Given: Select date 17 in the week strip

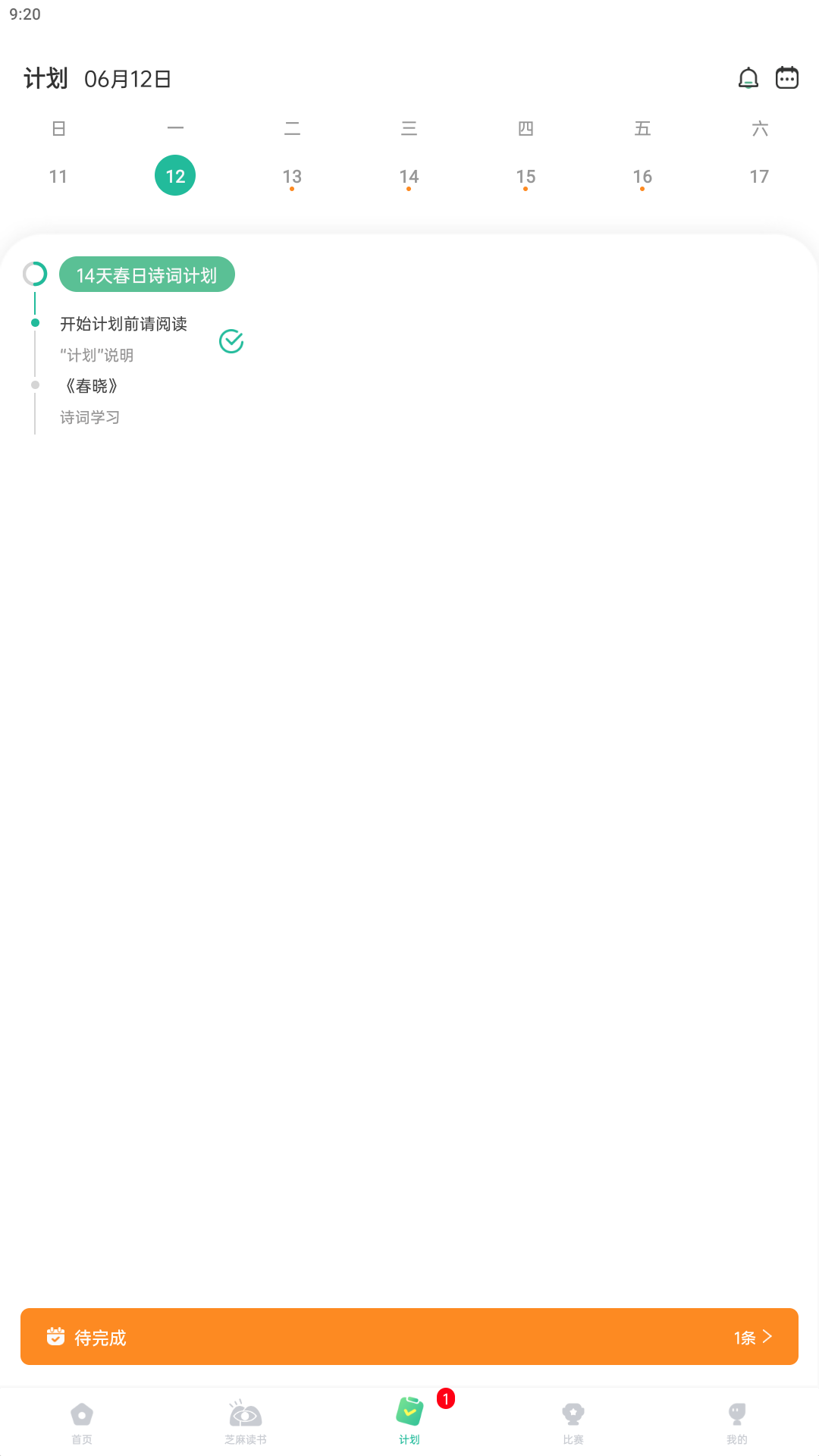Looking at the screenshot, I should (759, 177).
